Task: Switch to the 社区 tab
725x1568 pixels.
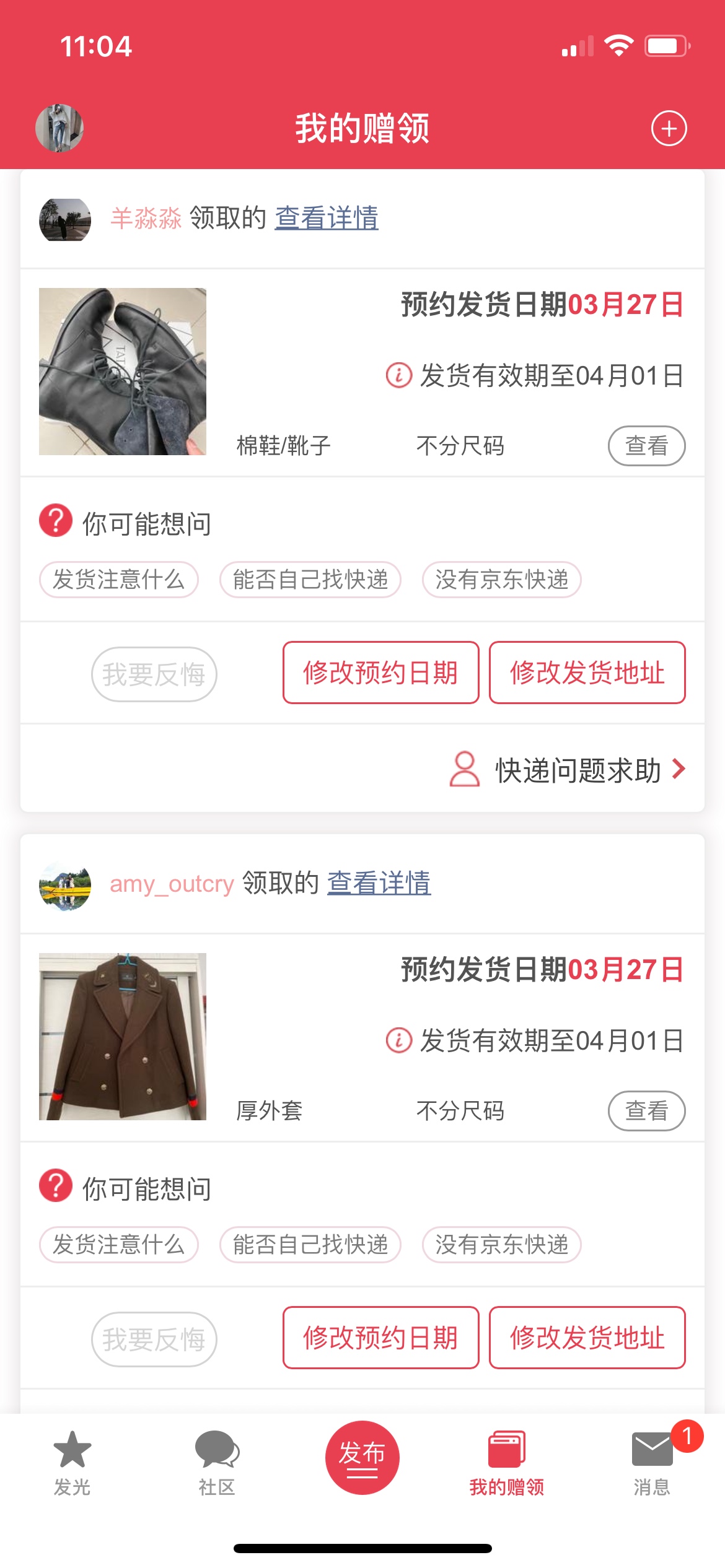Action: [x=217, y=1463]
